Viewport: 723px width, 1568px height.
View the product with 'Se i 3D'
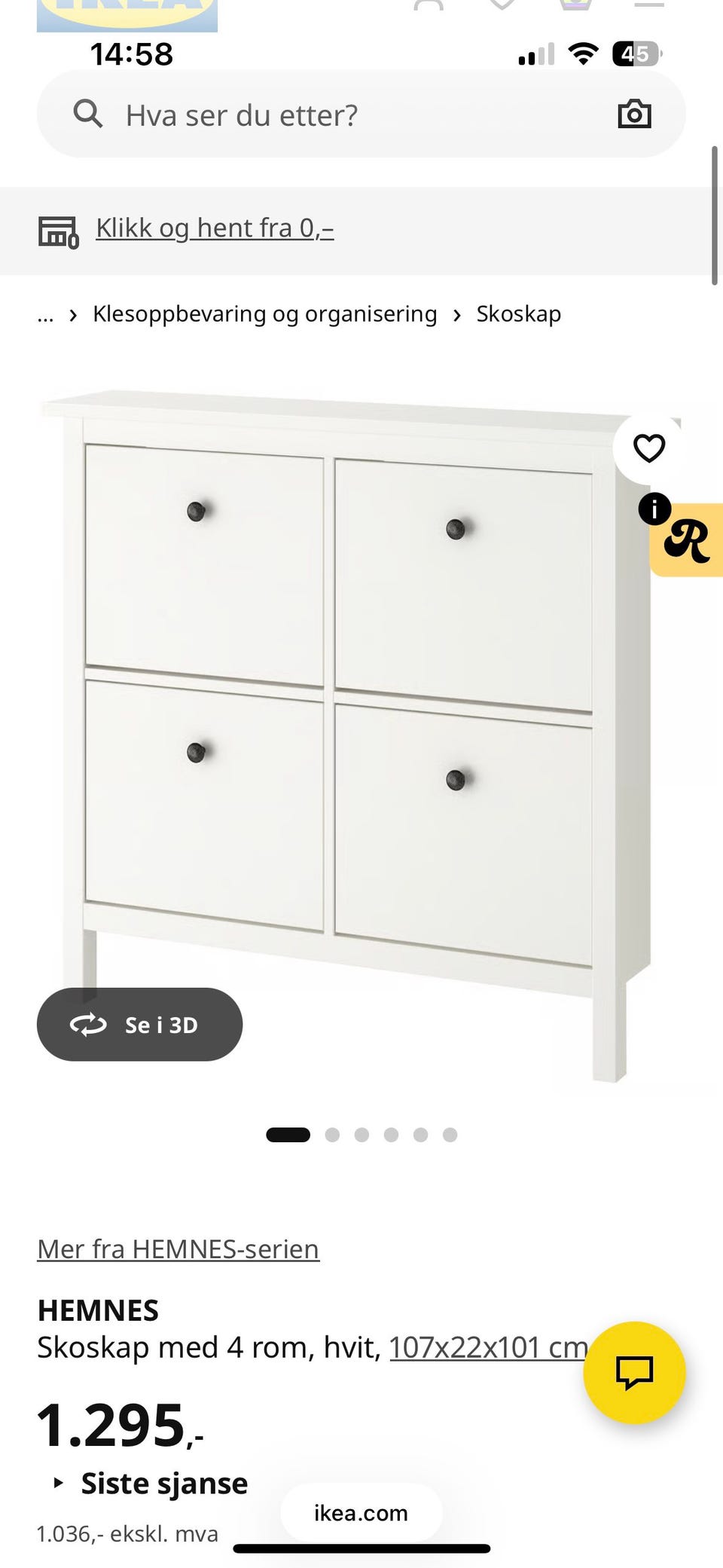point(139,1024)
